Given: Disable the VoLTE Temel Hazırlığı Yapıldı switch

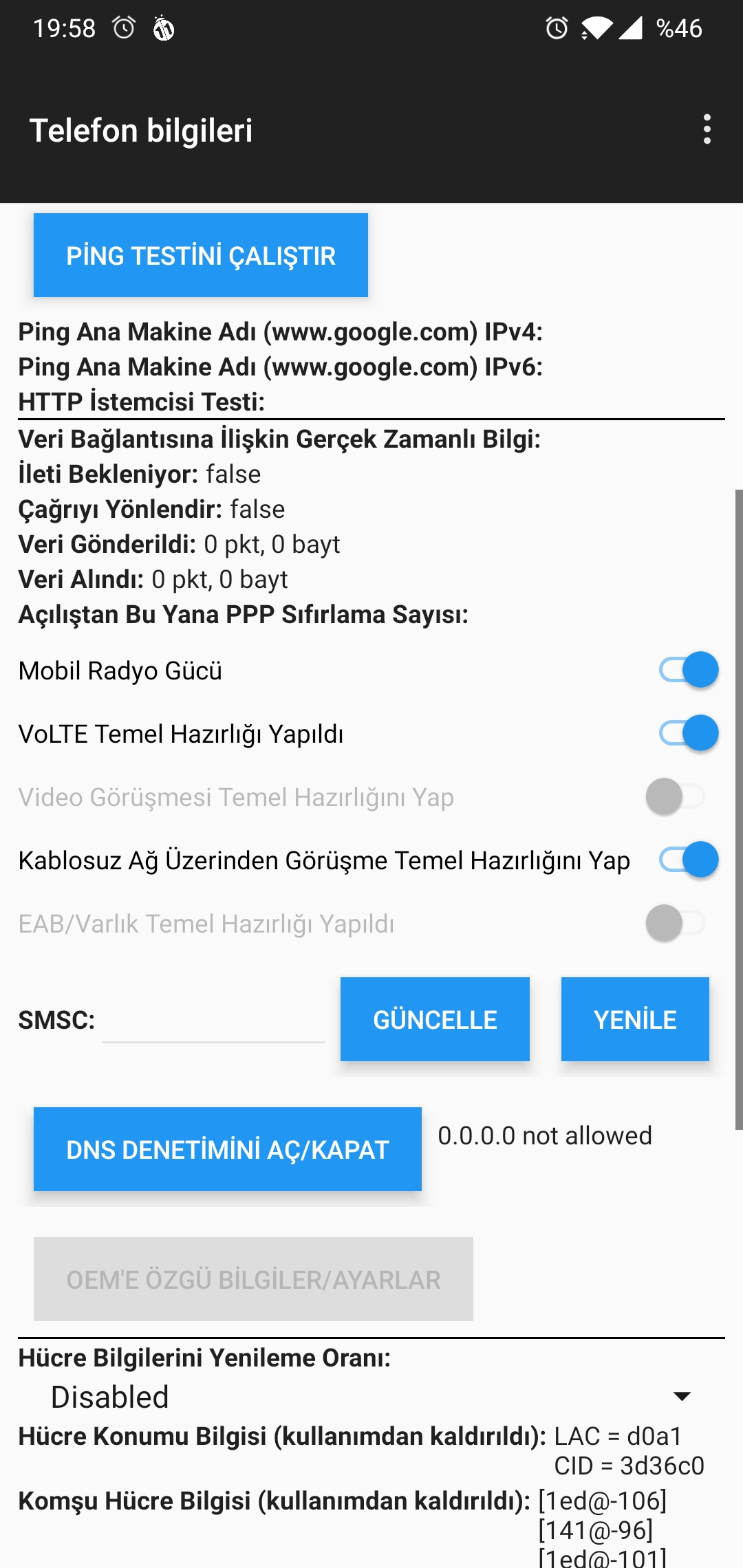Looking at the screenshot, I should coord(689,733).
